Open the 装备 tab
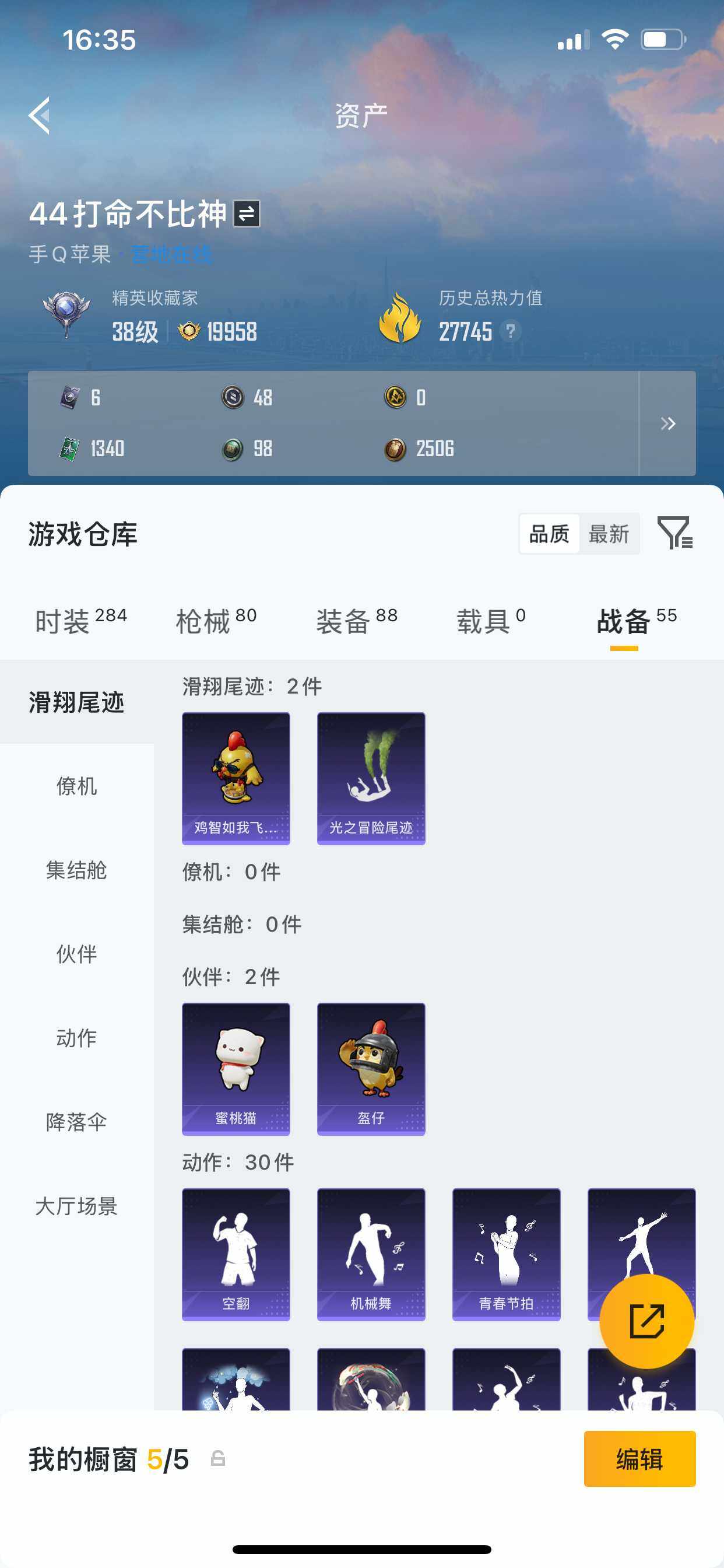This screenshot has width=724, height=1568. click(357, 621)
